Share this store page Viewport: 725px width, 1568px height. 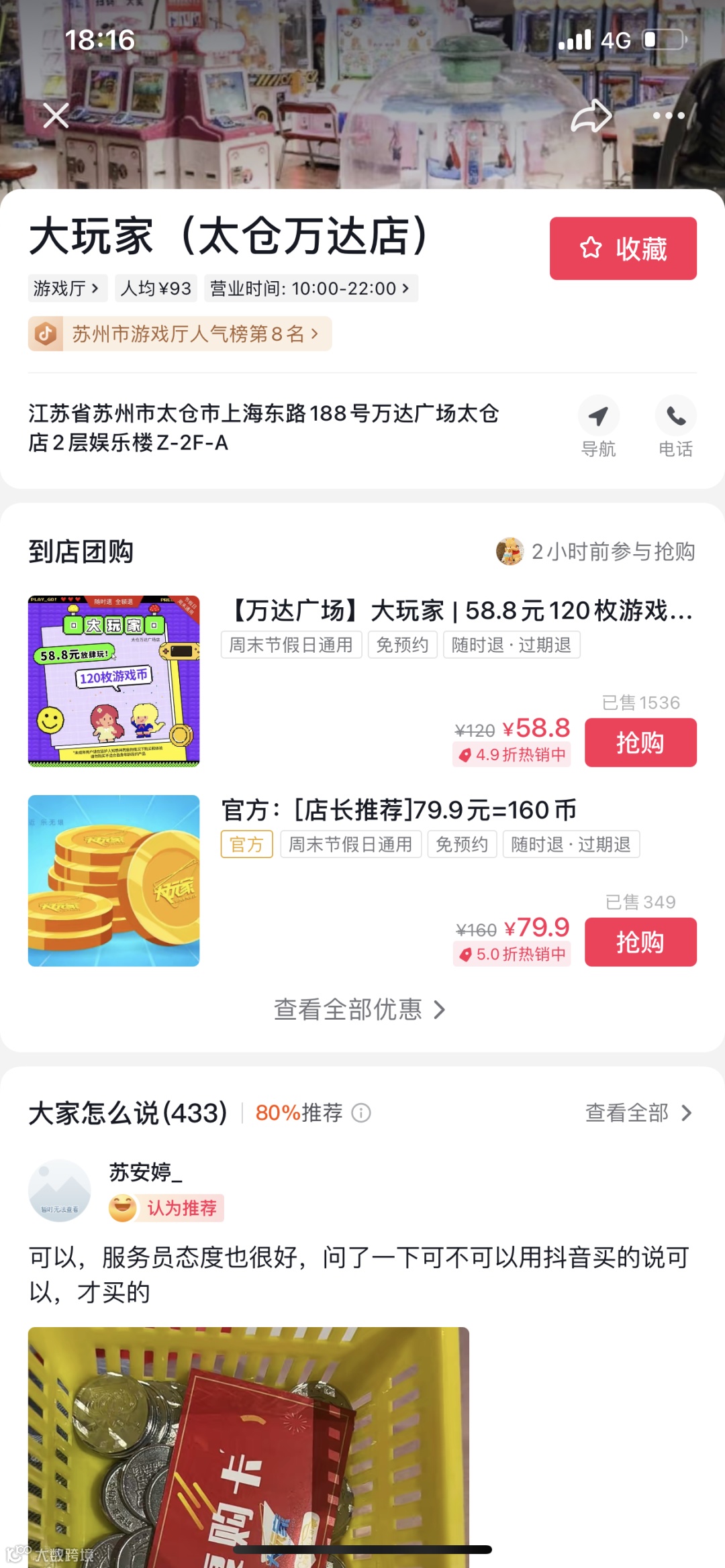point(591,116)
